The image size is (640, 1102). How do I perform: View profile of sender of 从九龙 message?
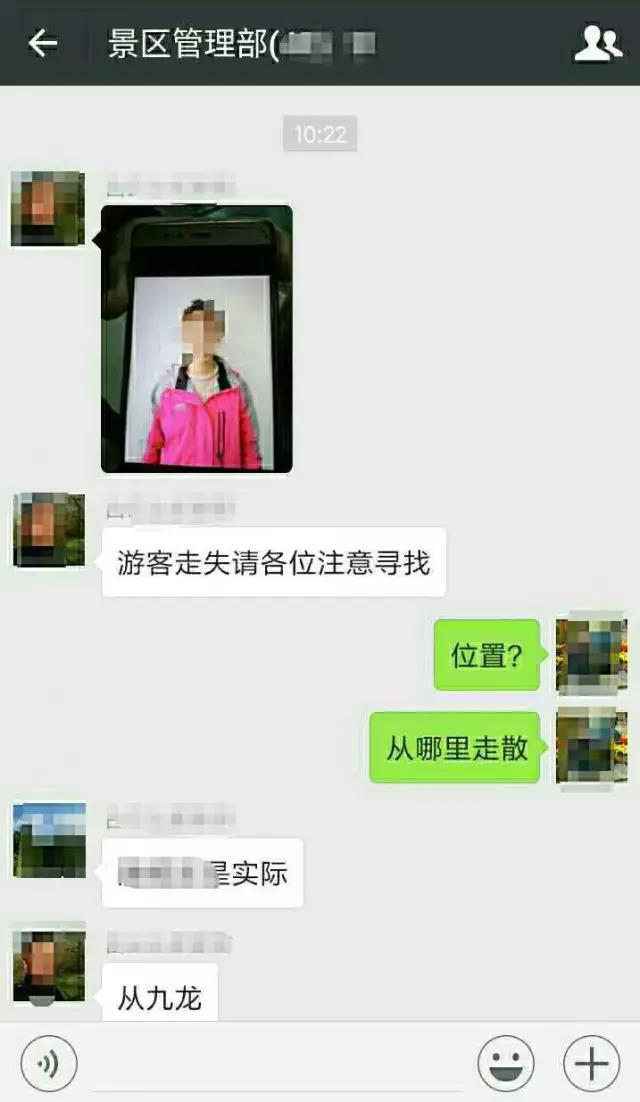pyautogui.click(x=48, y=965)
